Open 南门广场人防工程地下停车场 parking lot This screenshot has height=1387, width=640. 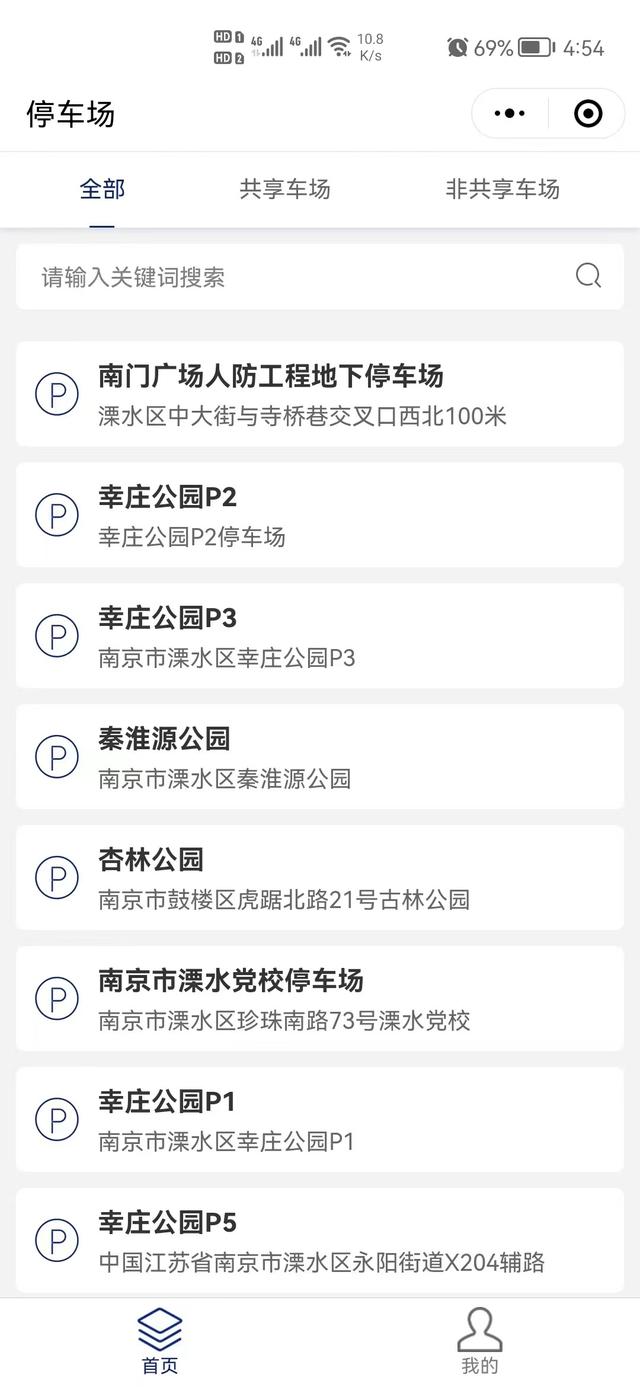pyautogui.click(x=320, y=393)
